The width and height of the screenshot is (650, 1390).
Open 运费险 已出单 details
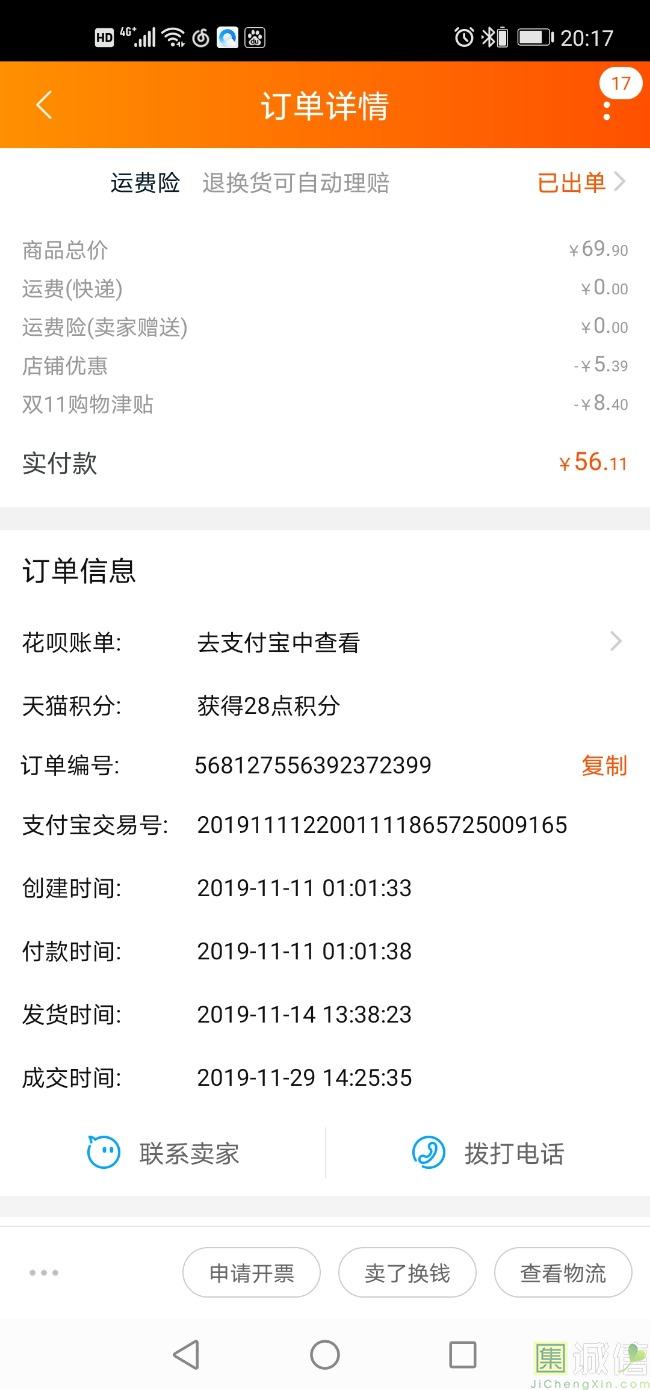(x=582, y=182)
